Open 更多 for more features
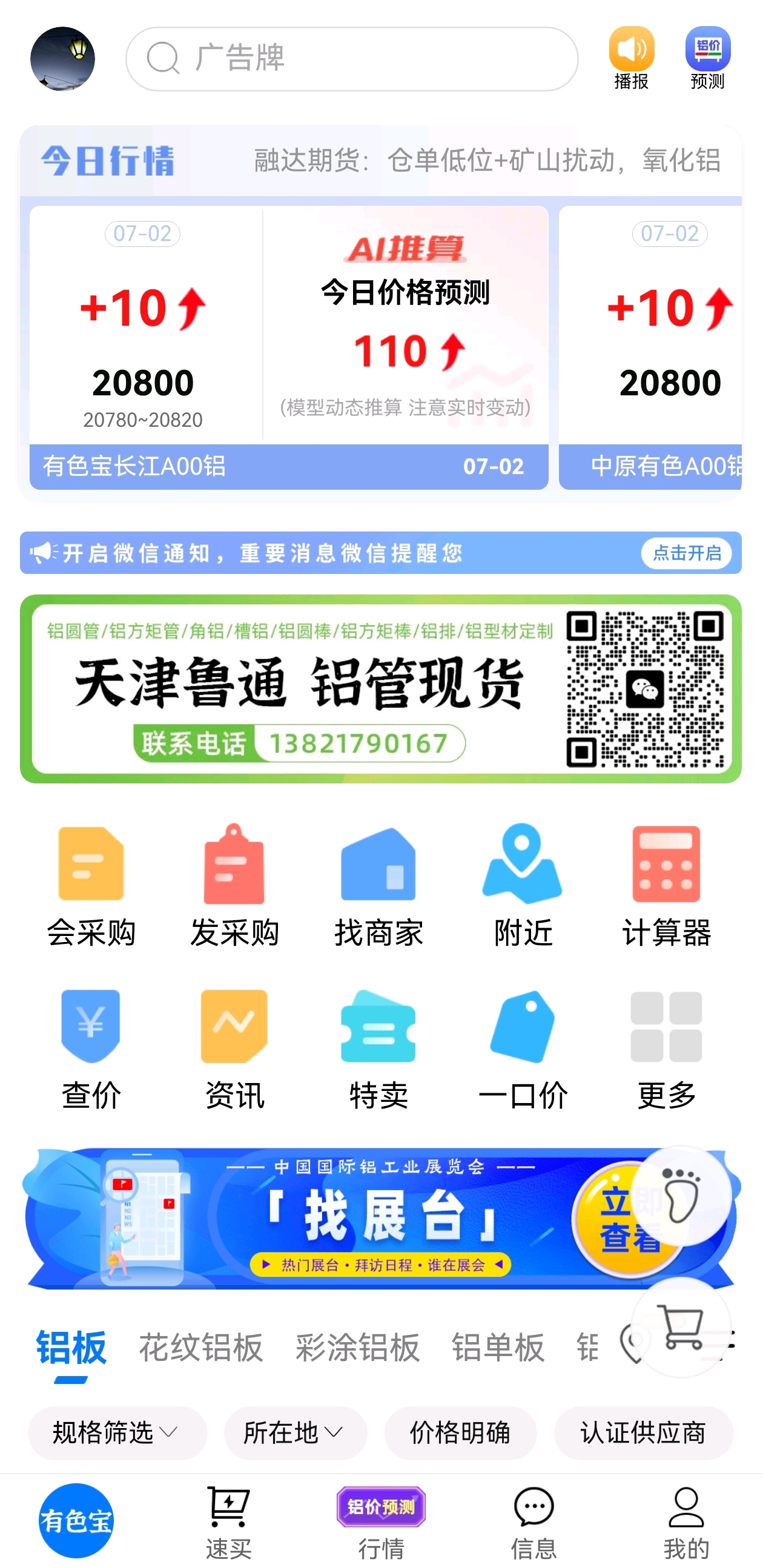 point(666,1049)
